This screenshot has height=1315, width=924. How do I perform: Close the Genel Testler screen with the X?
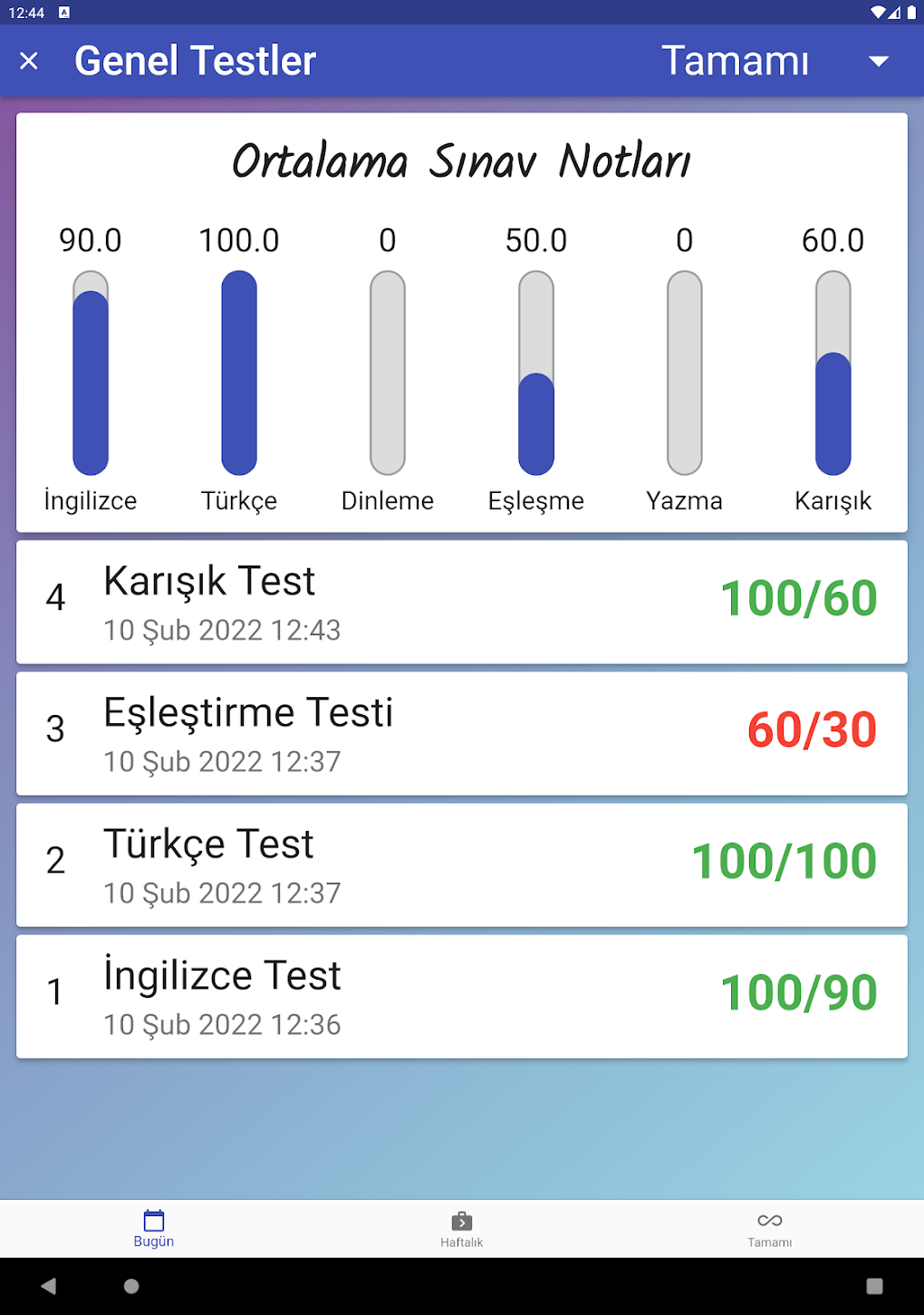click(x=29, y=61)
